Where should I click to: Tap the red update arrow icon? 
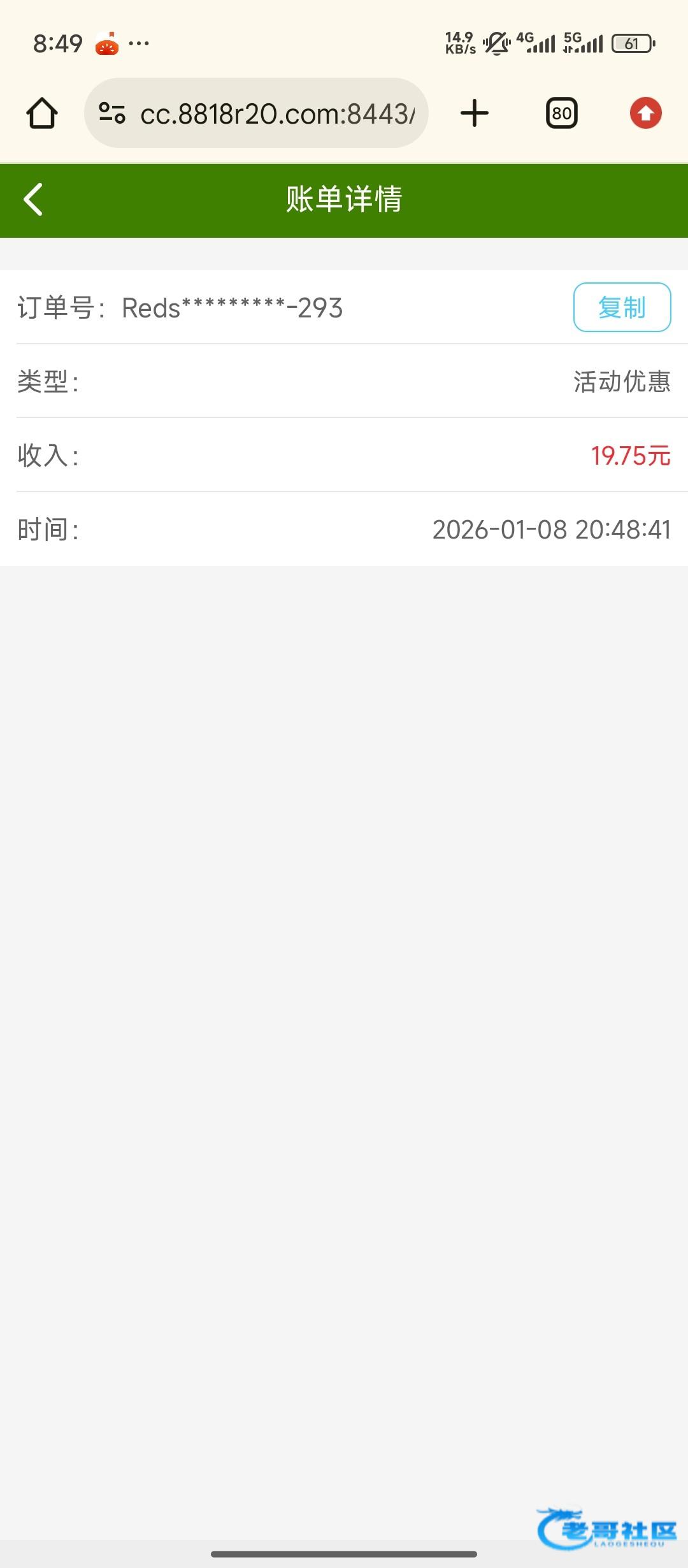point(645,113)
